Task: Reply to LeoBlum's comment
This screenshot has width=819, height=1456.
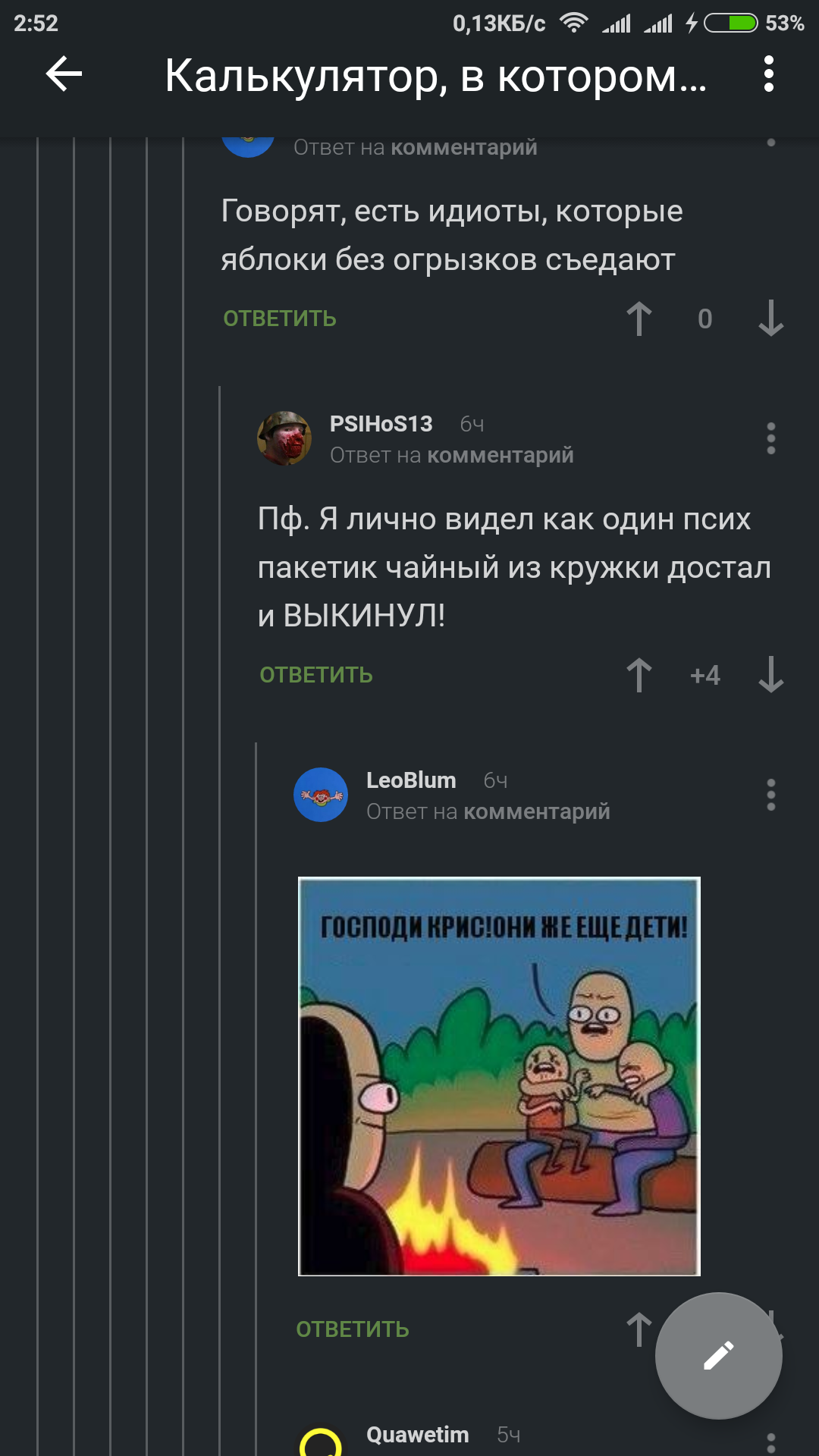Action: tap(353, 1329)
